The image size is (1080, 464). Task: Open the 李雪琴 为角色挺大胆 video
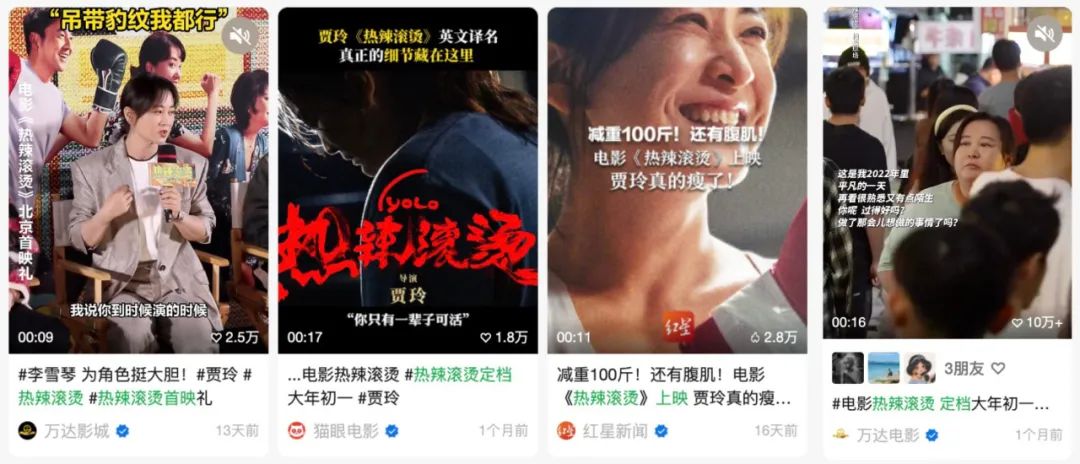point(138,180)
